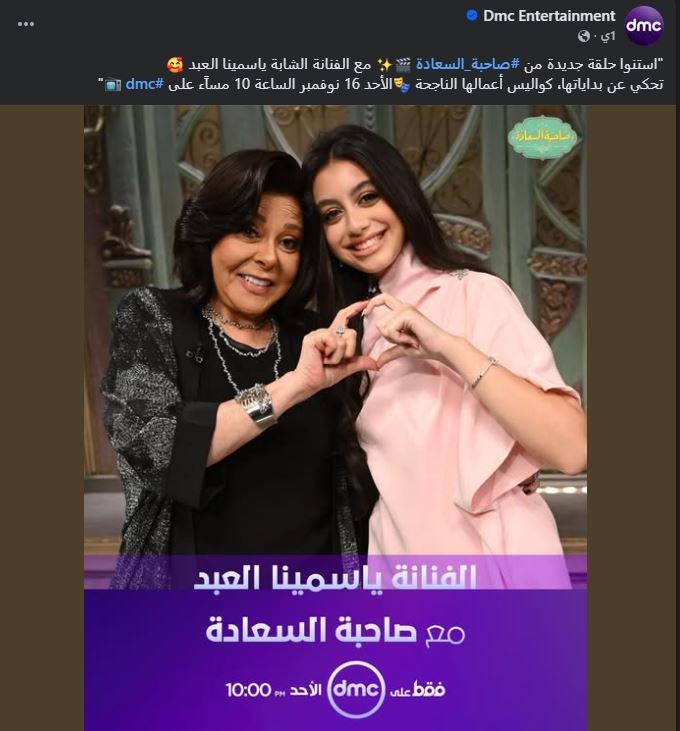Open Dmc Entertainment page name
Image resolution: width=680 pixels, height=731 pixels.
tap(549, 16)
